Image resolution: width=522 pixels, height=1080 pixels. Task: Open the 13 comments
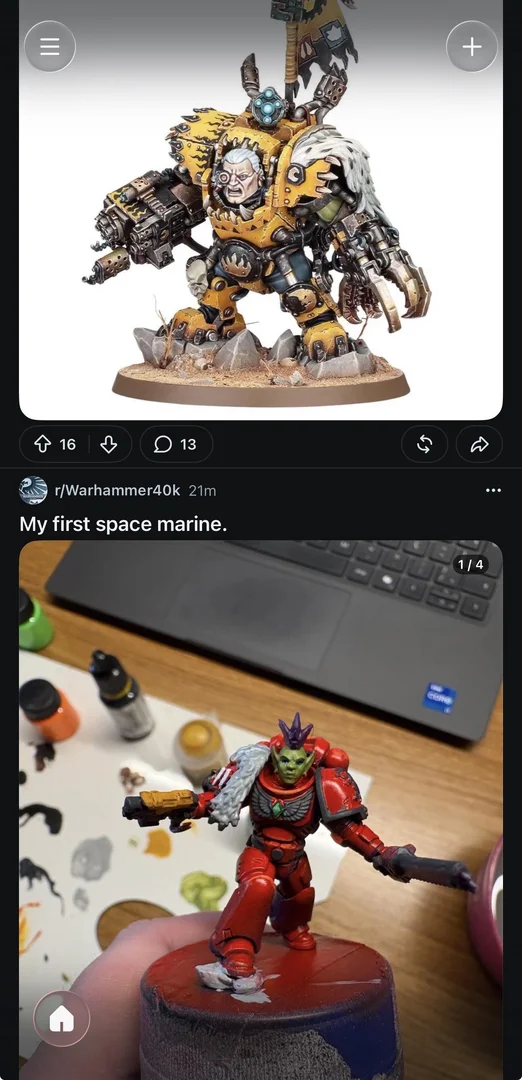176,444
